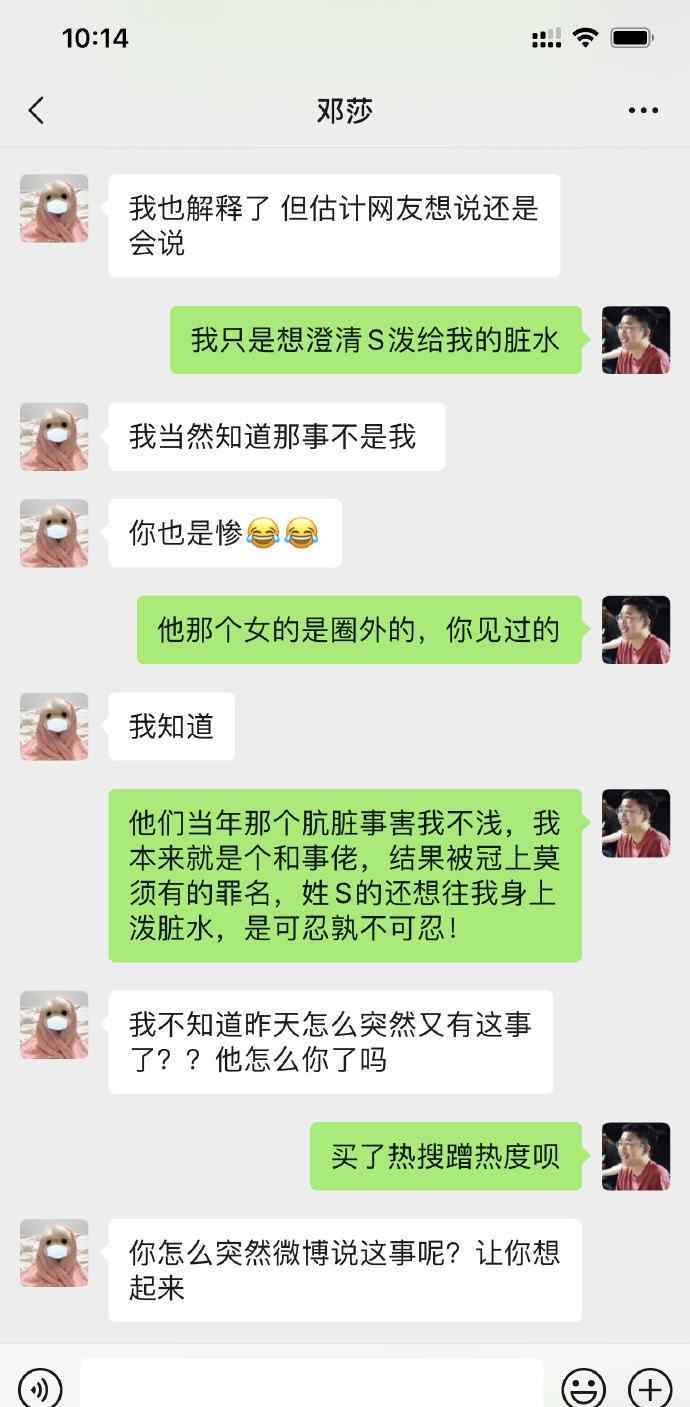
Task: Open the chat options menu
Action: 643,110
